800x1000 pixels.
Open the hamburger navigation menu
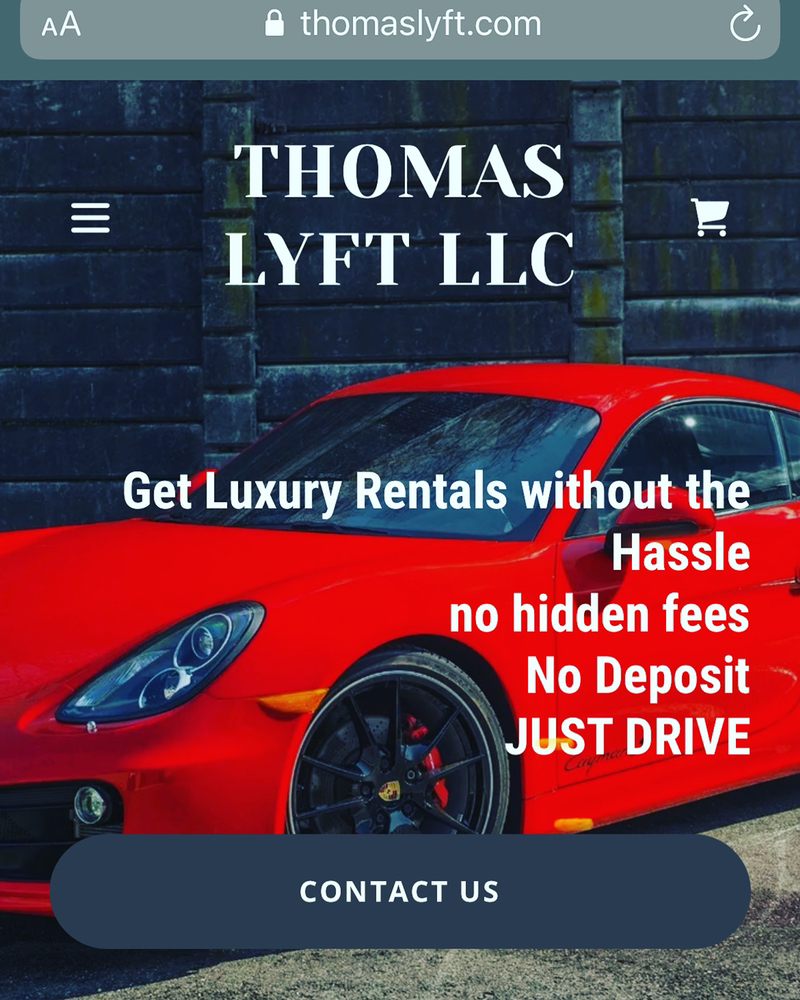[91, 218]
